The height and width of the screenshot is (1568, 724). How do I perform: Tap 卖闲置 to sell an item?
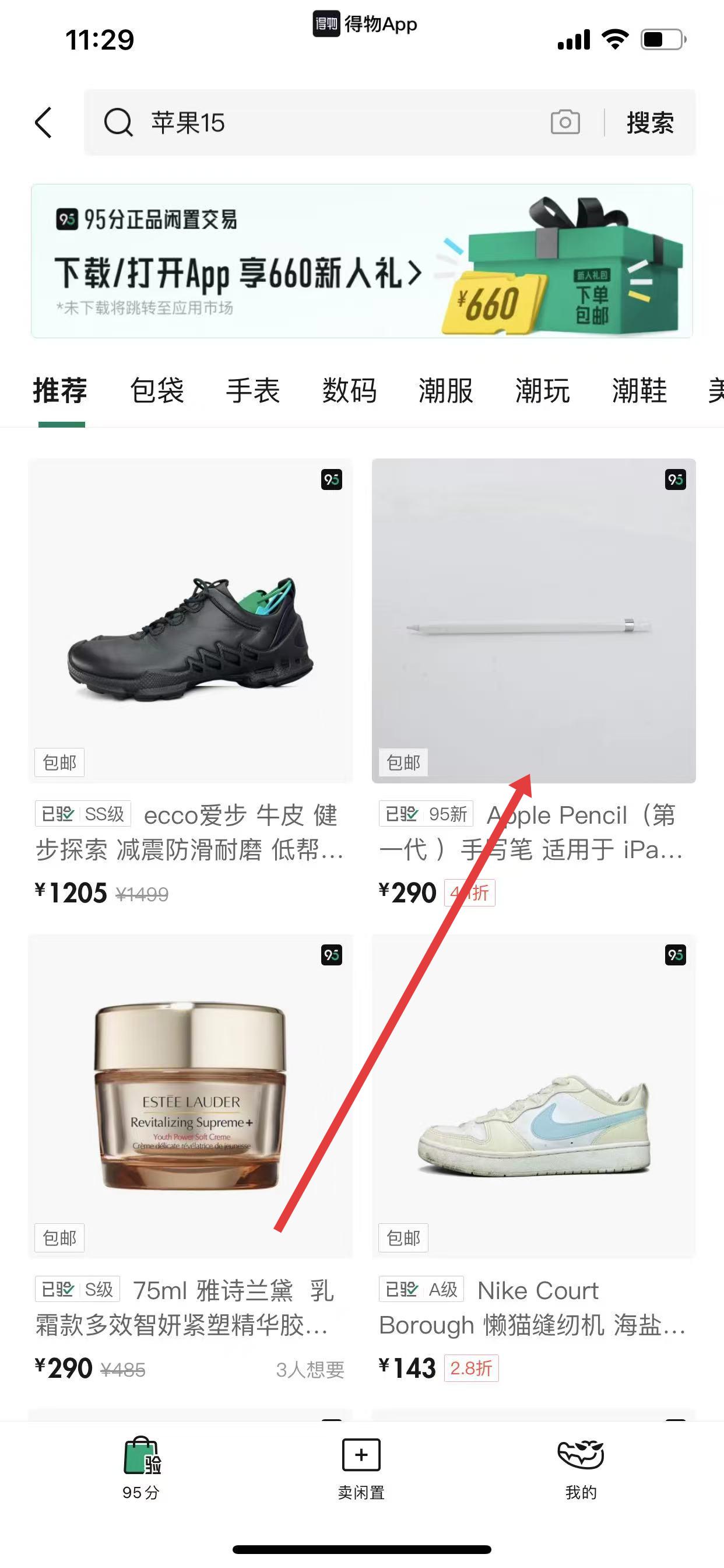[x=361, y=1467]
